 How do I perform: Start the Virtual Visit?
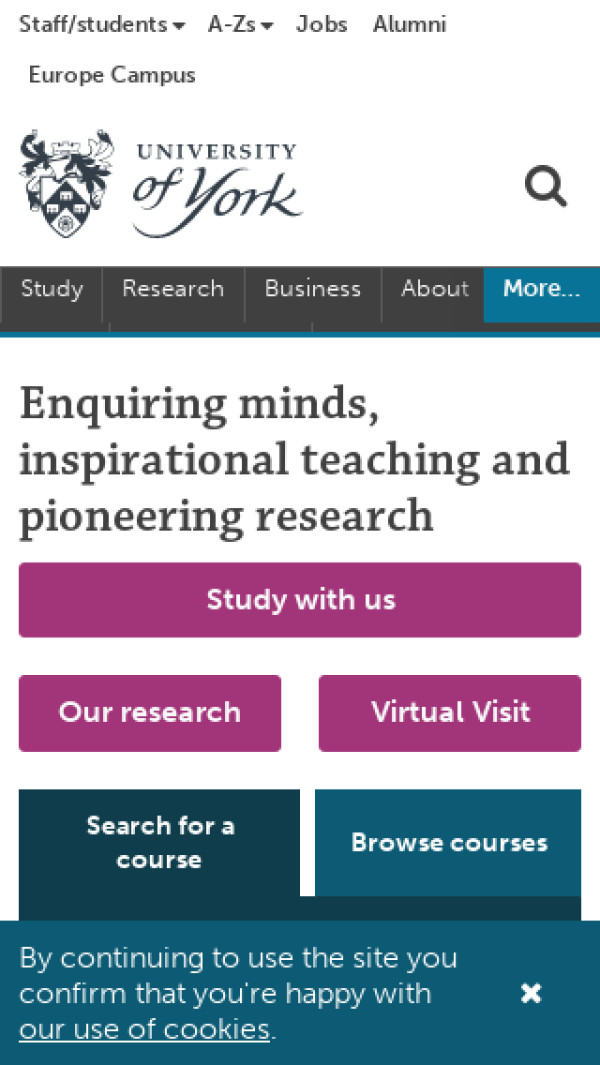[x=450, y=713]
